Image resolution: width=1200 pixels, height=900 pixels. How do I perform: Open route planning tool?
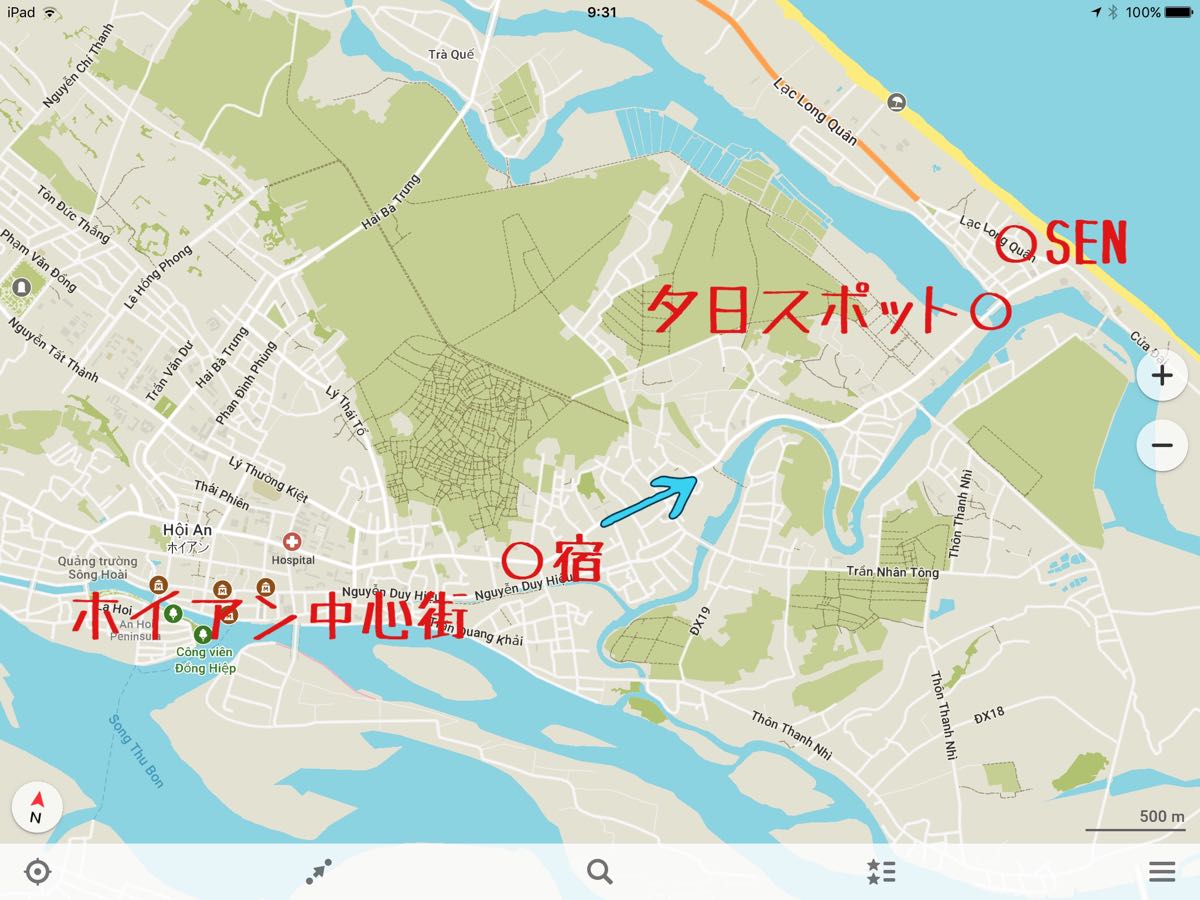click(x=319, y=872)
